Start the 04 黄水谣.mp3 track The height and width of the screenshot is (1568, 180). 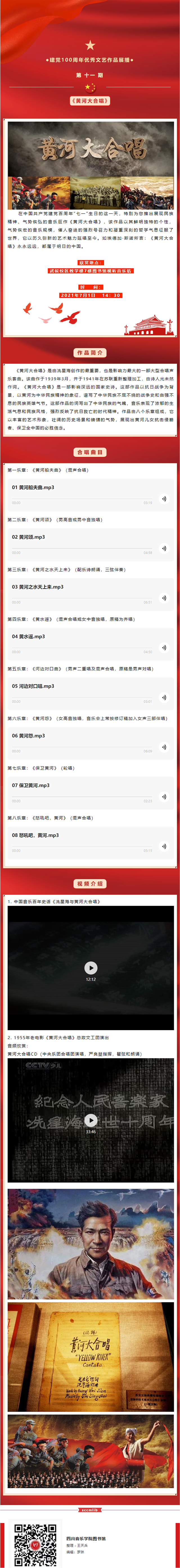point(163,648)
